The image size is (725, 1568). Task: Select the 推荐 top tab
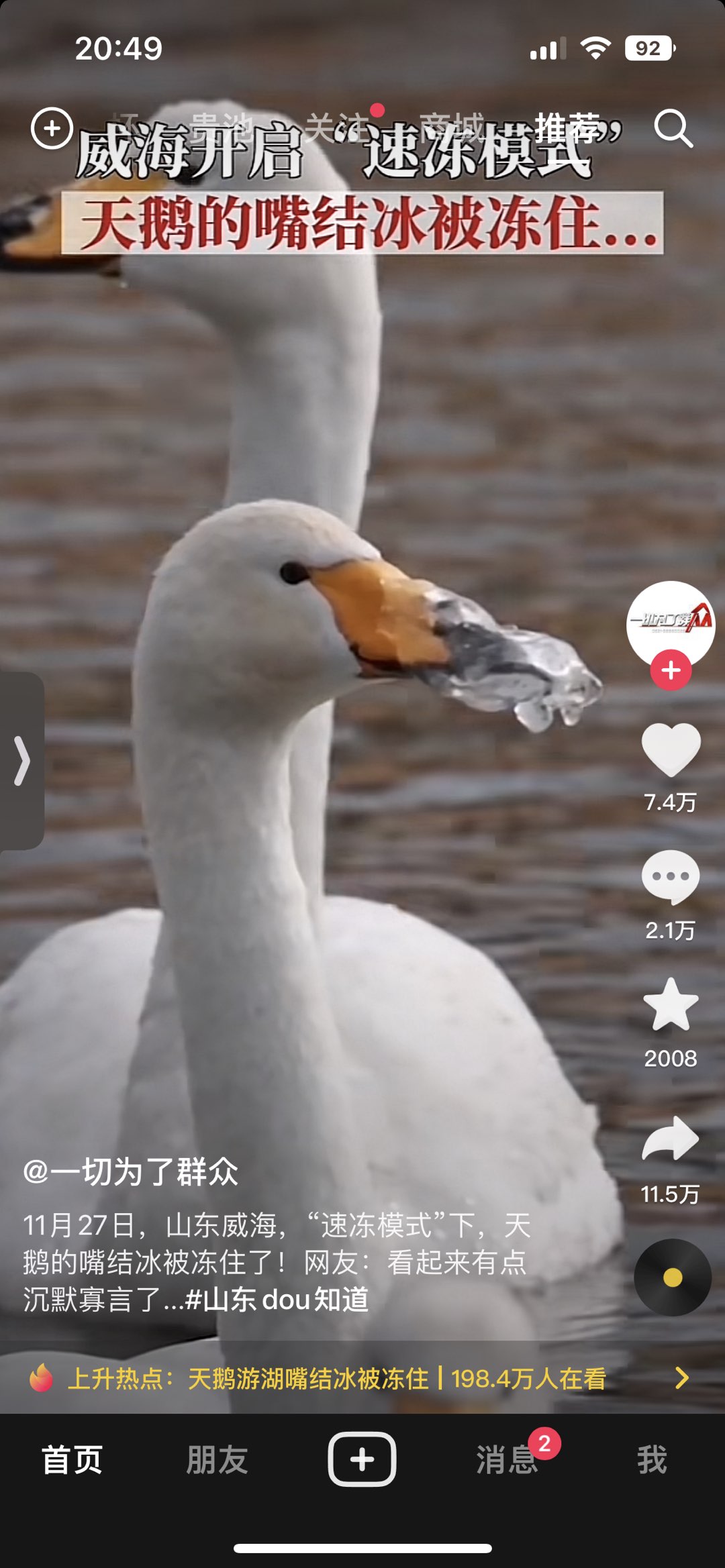567,127
